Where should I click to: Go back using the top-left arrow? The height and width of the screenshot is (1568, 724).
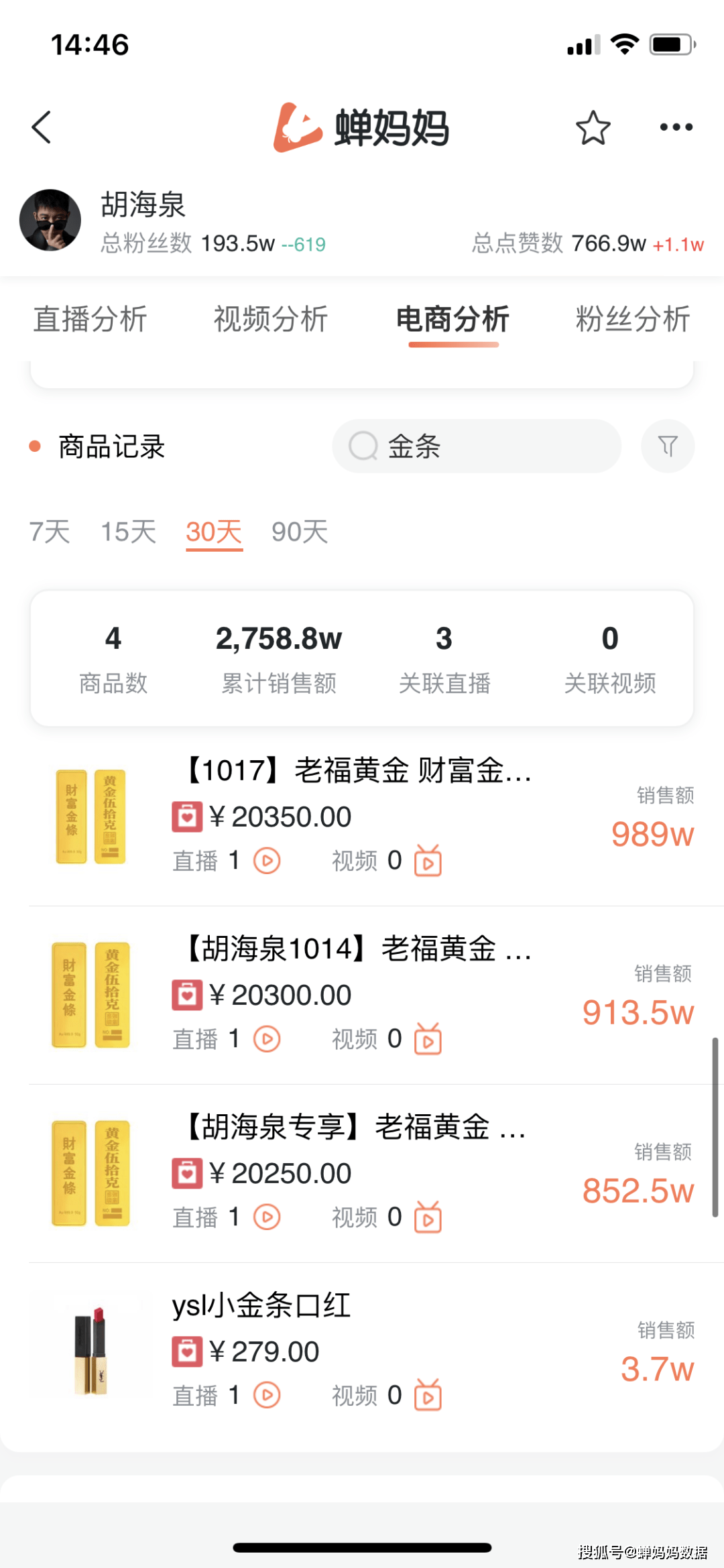point(42,127)
